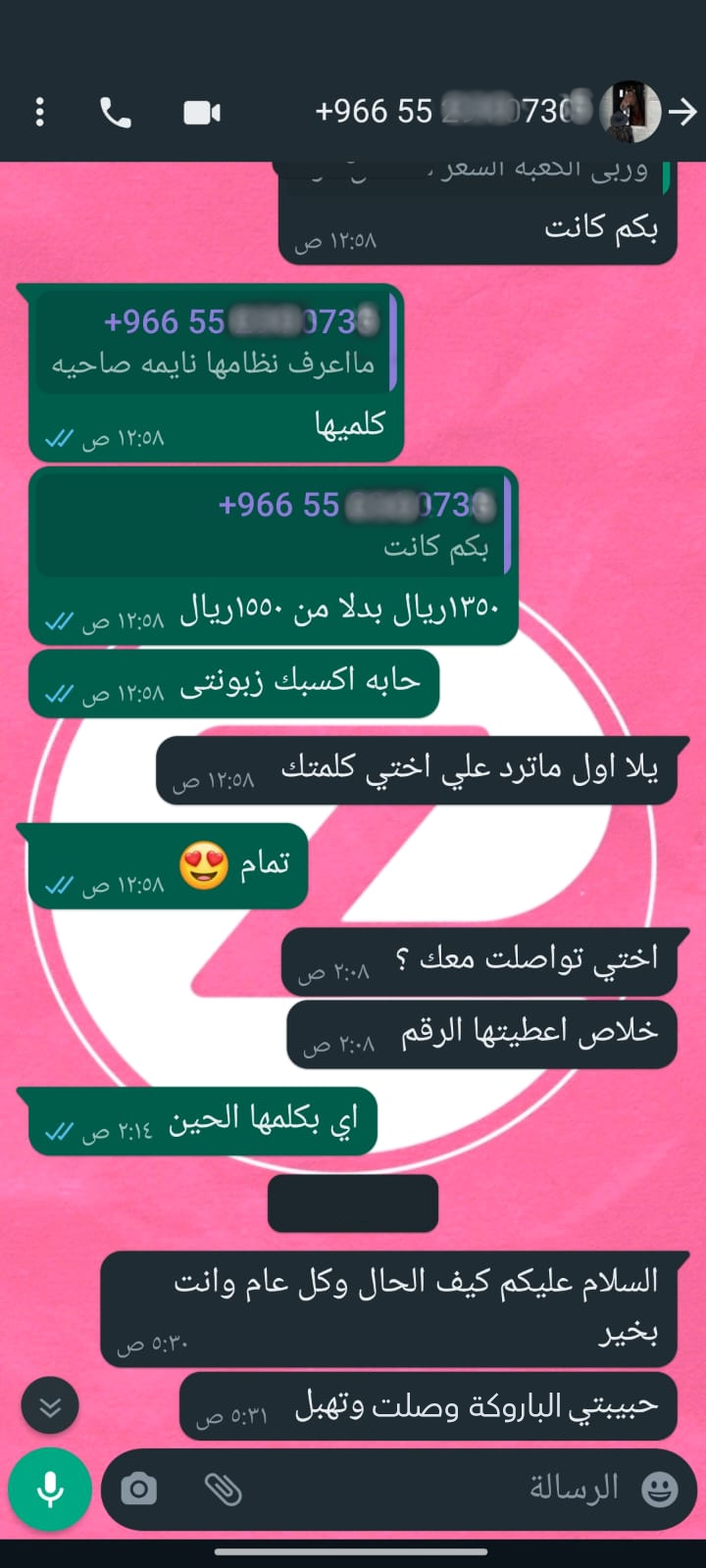Screen dimensions: 706x1568
Task: Open contact info via the phone number title
Action: tap(451, 112)
